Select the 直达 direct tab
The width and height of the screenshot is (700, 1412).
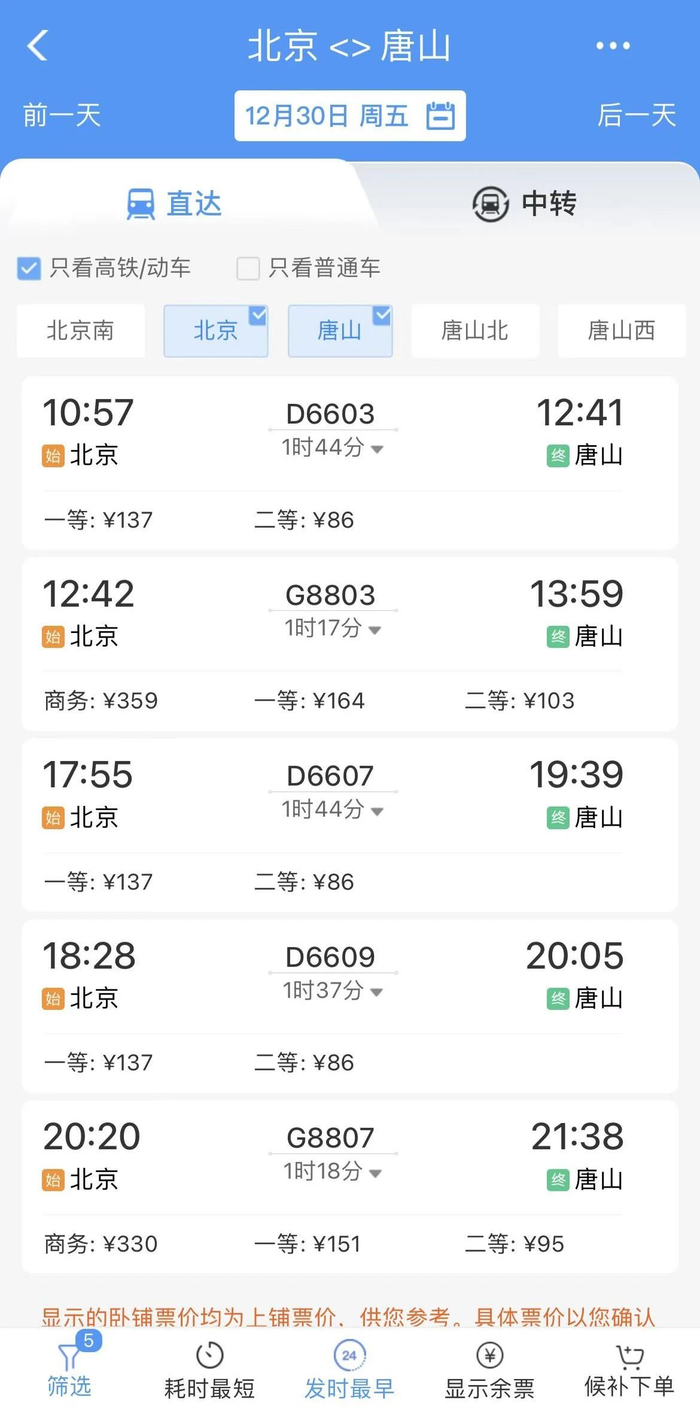(175, 204)
